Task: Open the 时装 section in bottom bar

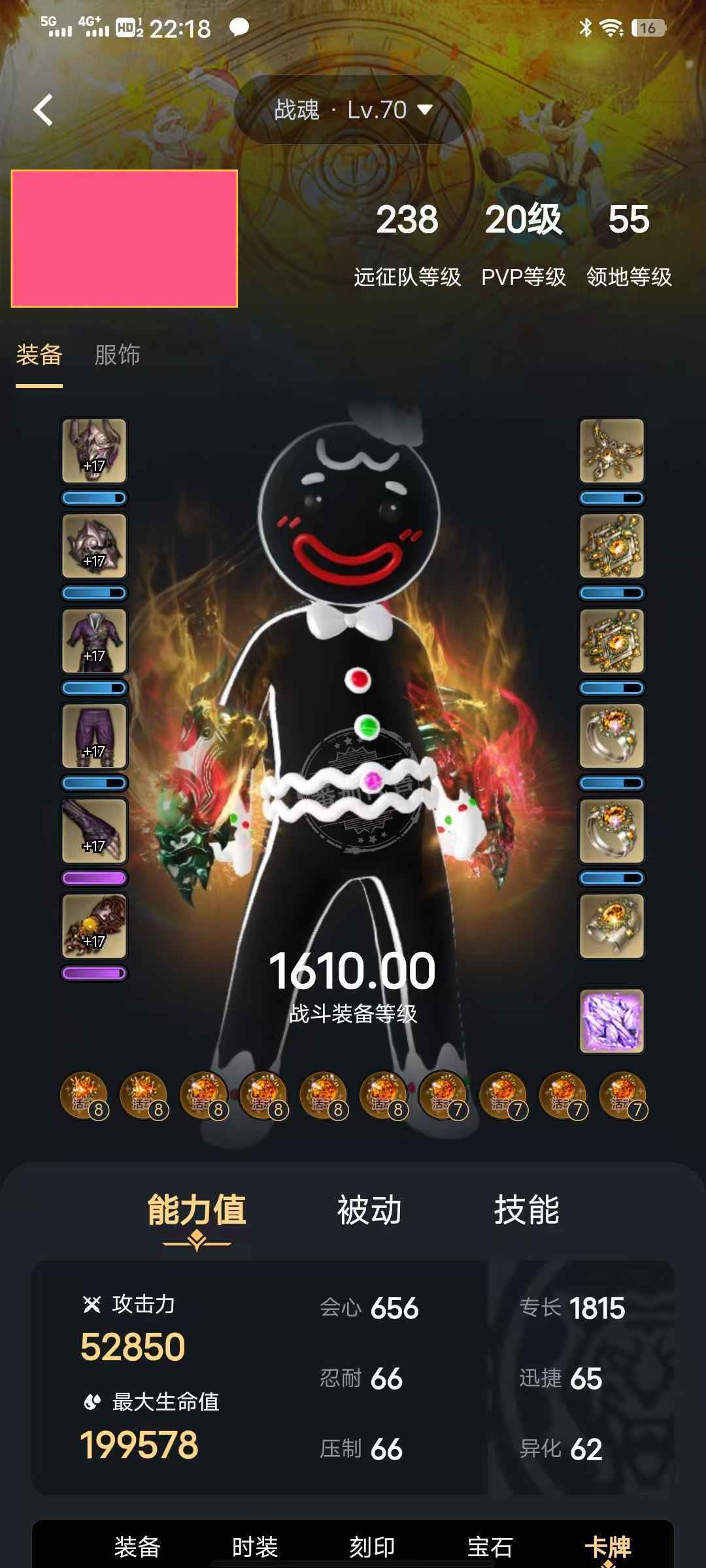Action: (255, 1546)
